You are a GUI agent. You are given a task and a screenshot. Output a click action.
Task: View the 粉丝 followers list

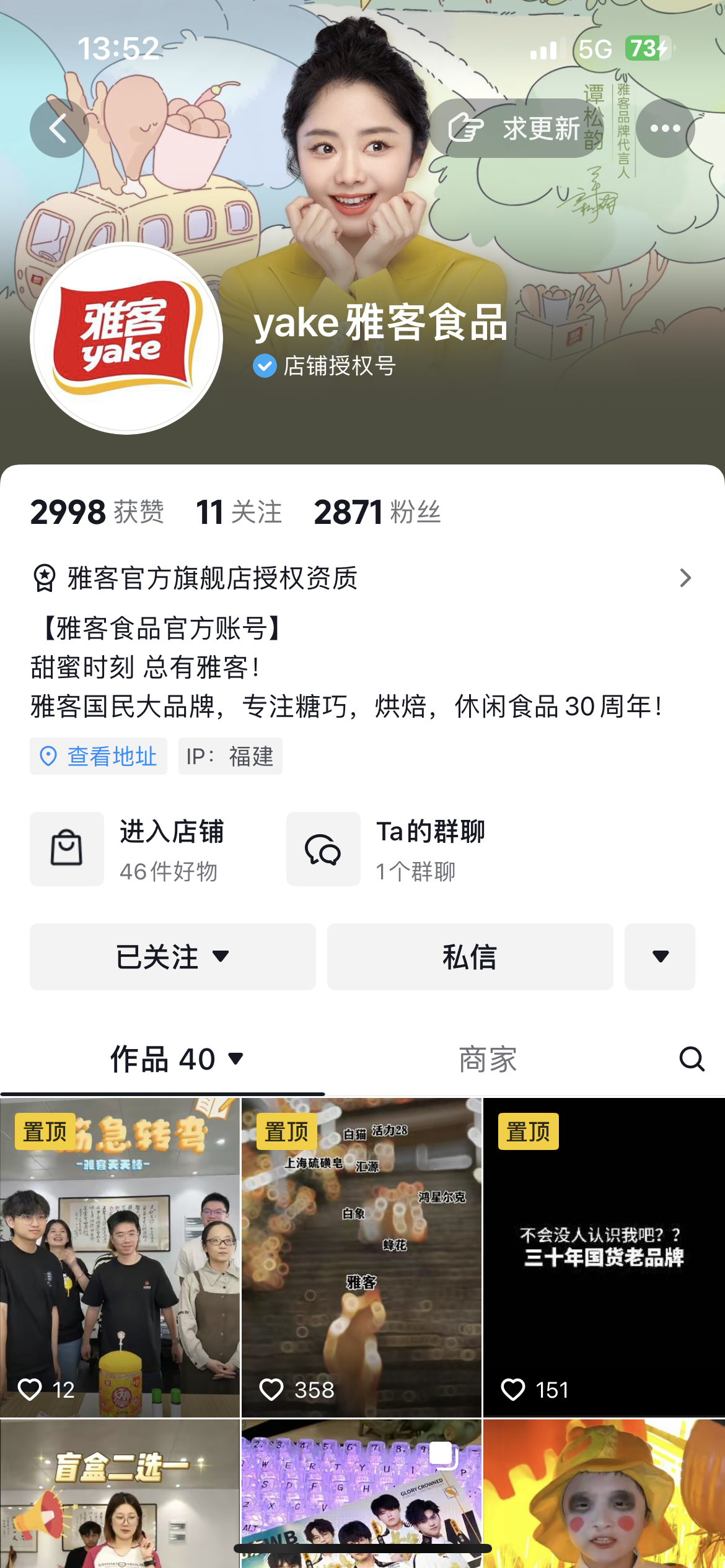(377, 513)
